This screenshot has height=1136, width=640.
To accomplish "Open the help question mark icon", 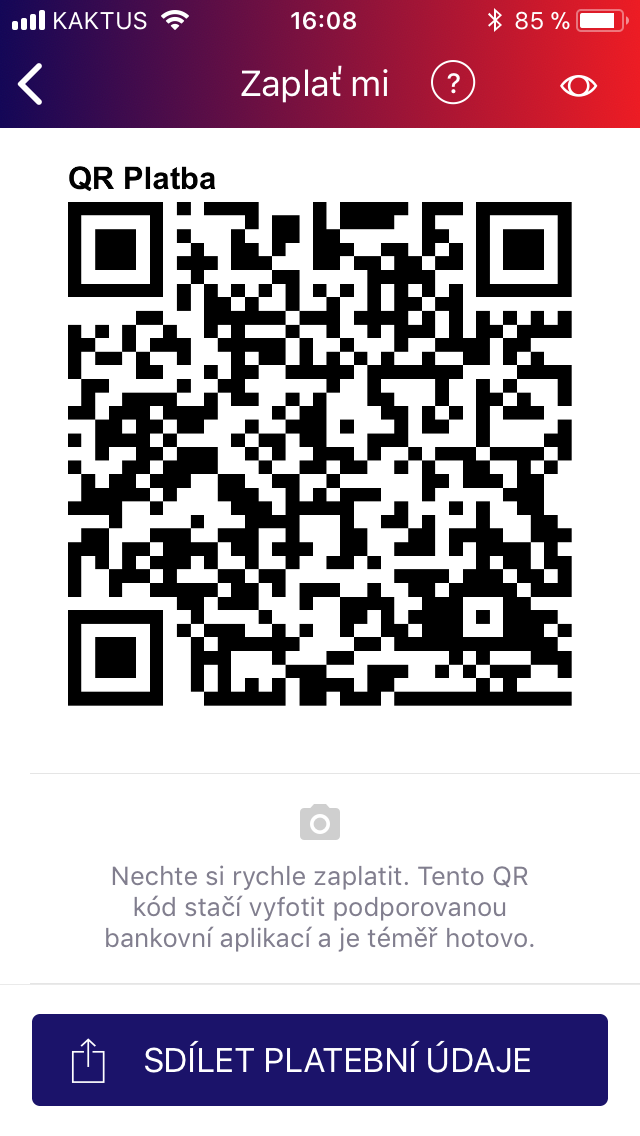I will click(453, 85).
